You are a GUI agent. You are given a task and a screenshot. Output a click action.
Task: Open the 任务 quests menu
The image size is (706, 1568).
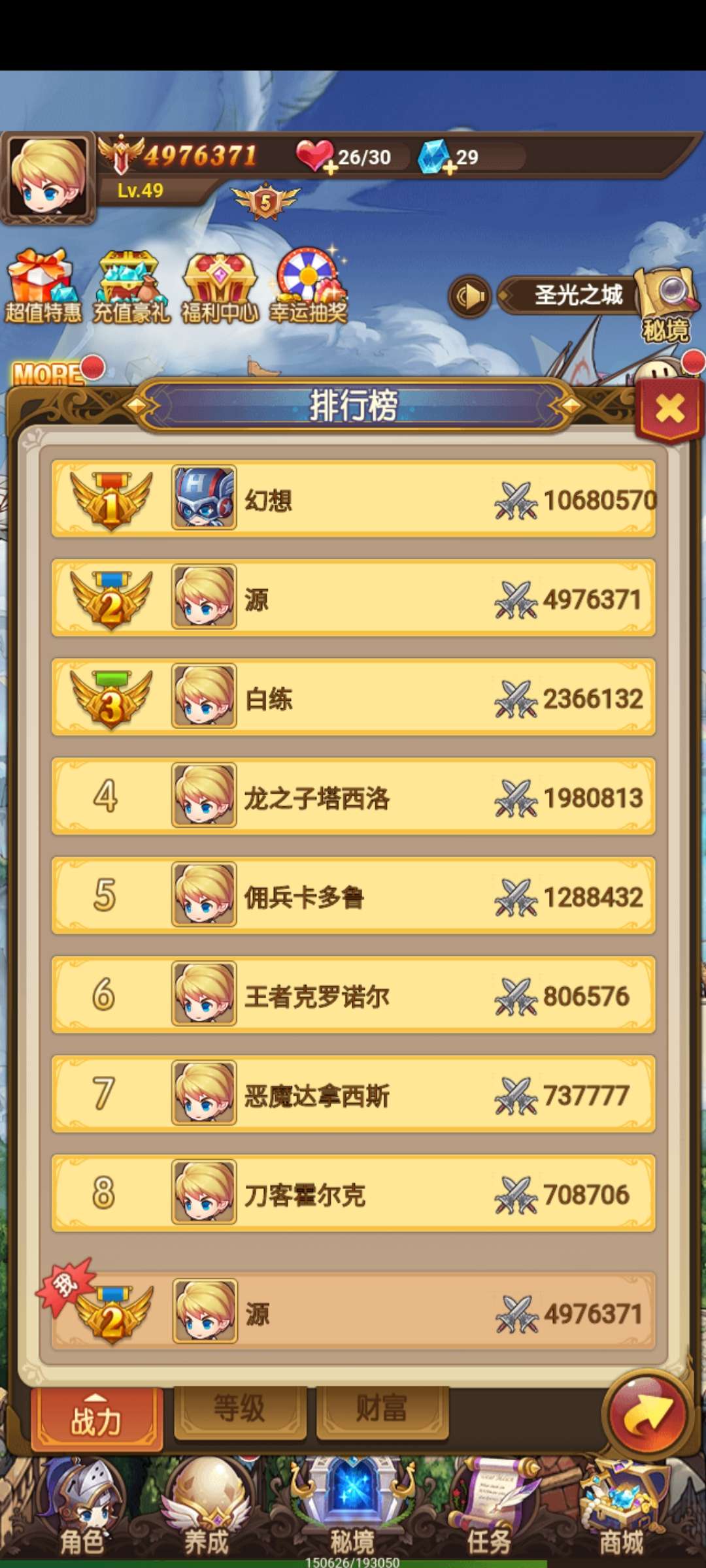(490, 1512)
